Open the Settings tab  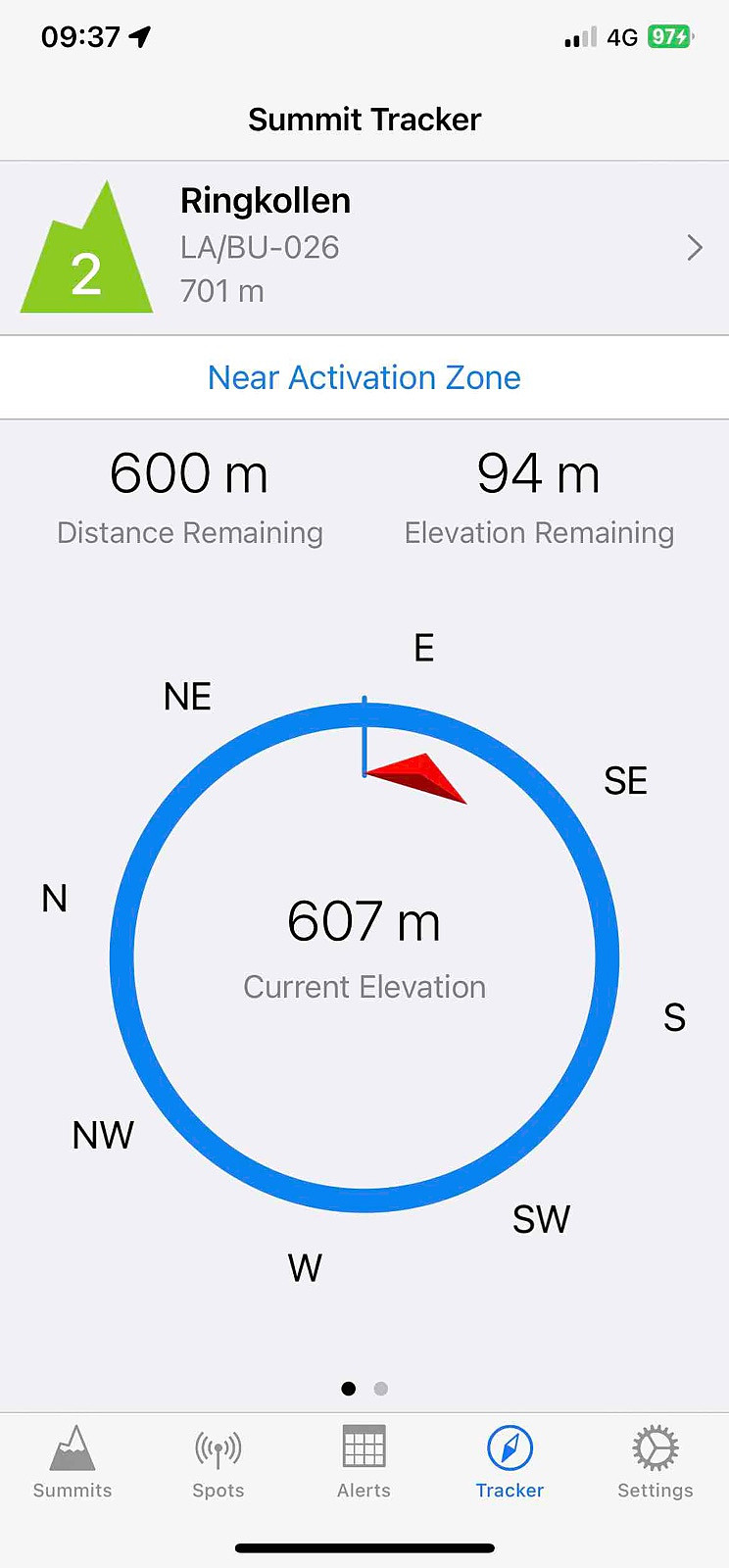pyautogui.click(x=656, y=1462)
